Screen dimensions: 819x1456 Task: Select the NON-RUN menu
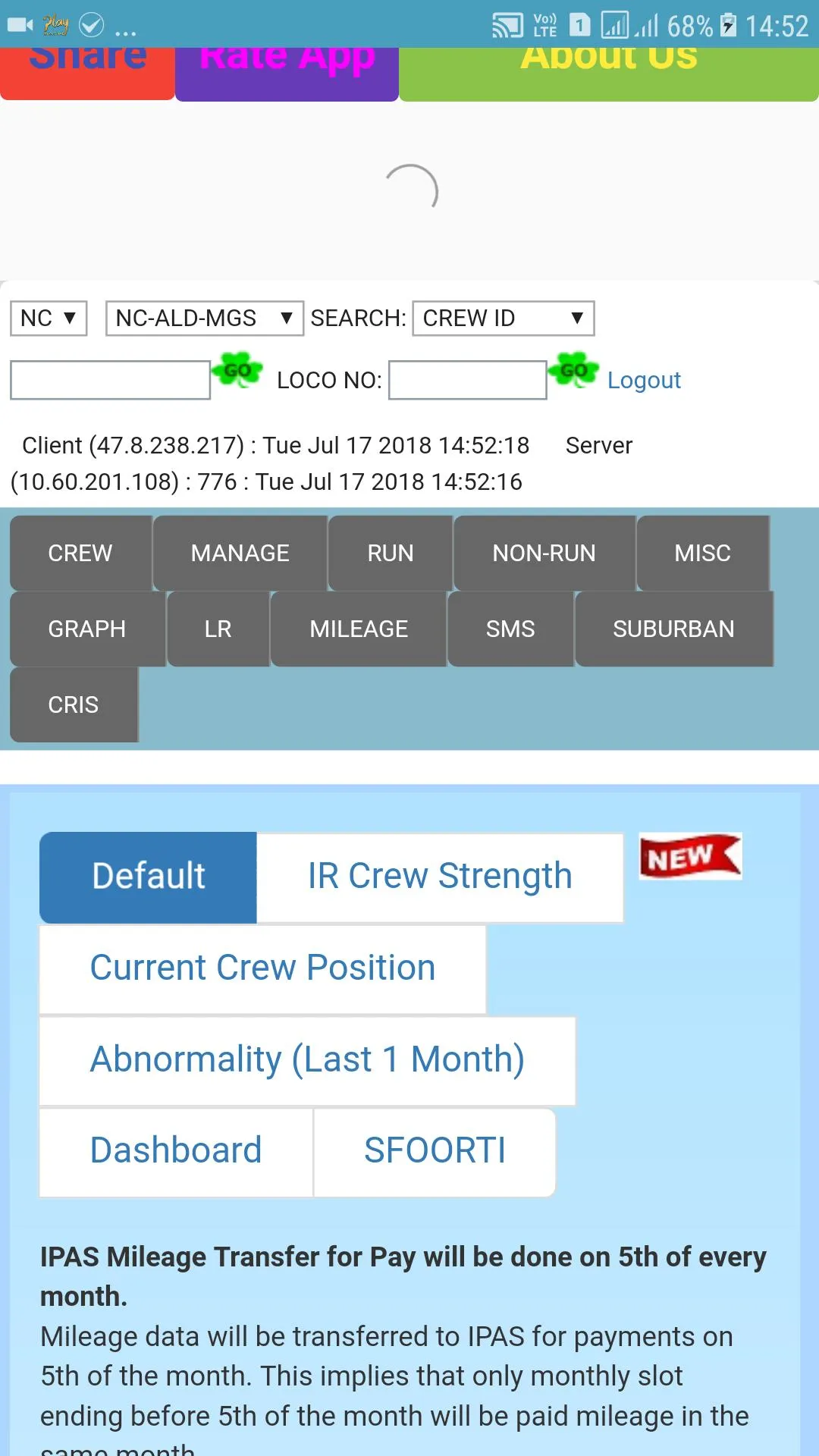(544, 553)
